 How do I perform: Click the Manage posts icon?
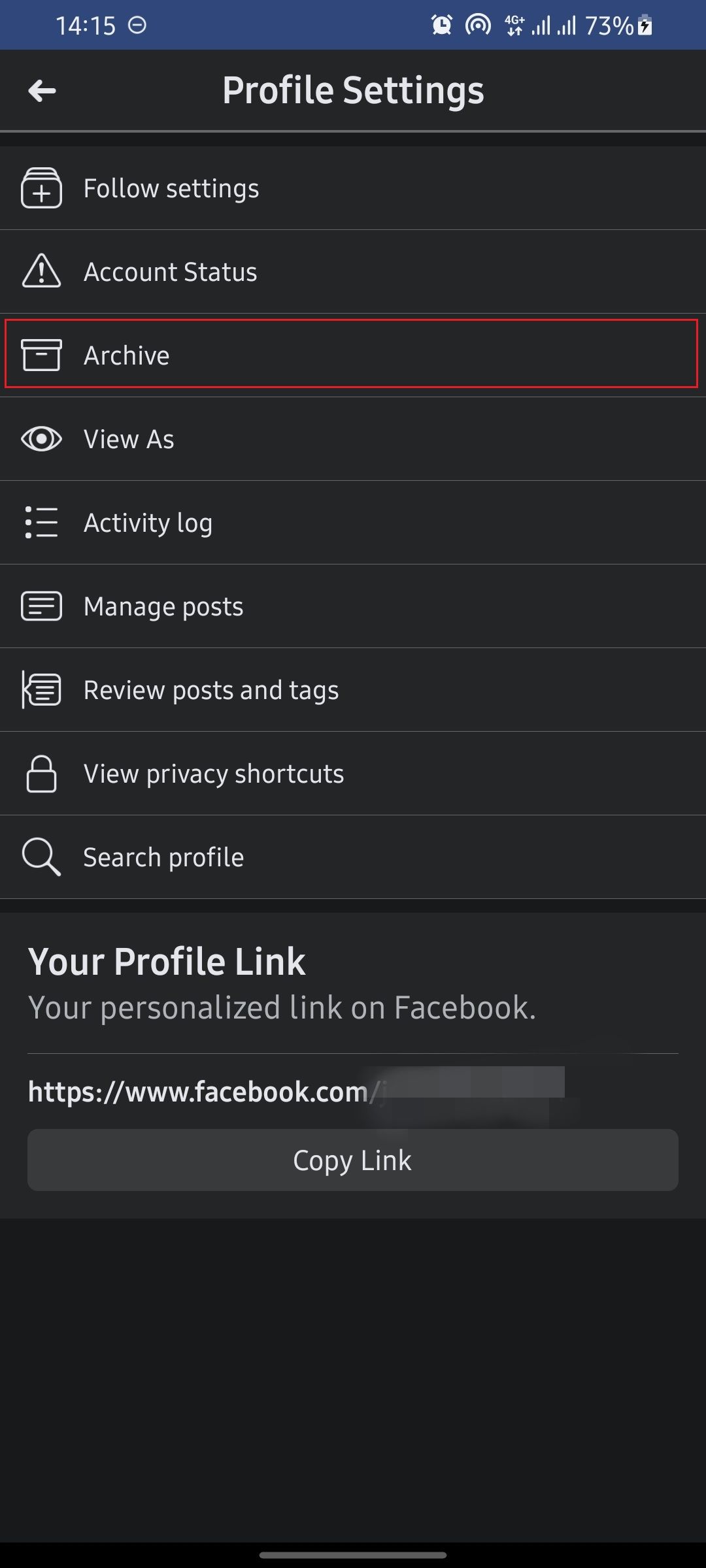[x=41, y=606]
